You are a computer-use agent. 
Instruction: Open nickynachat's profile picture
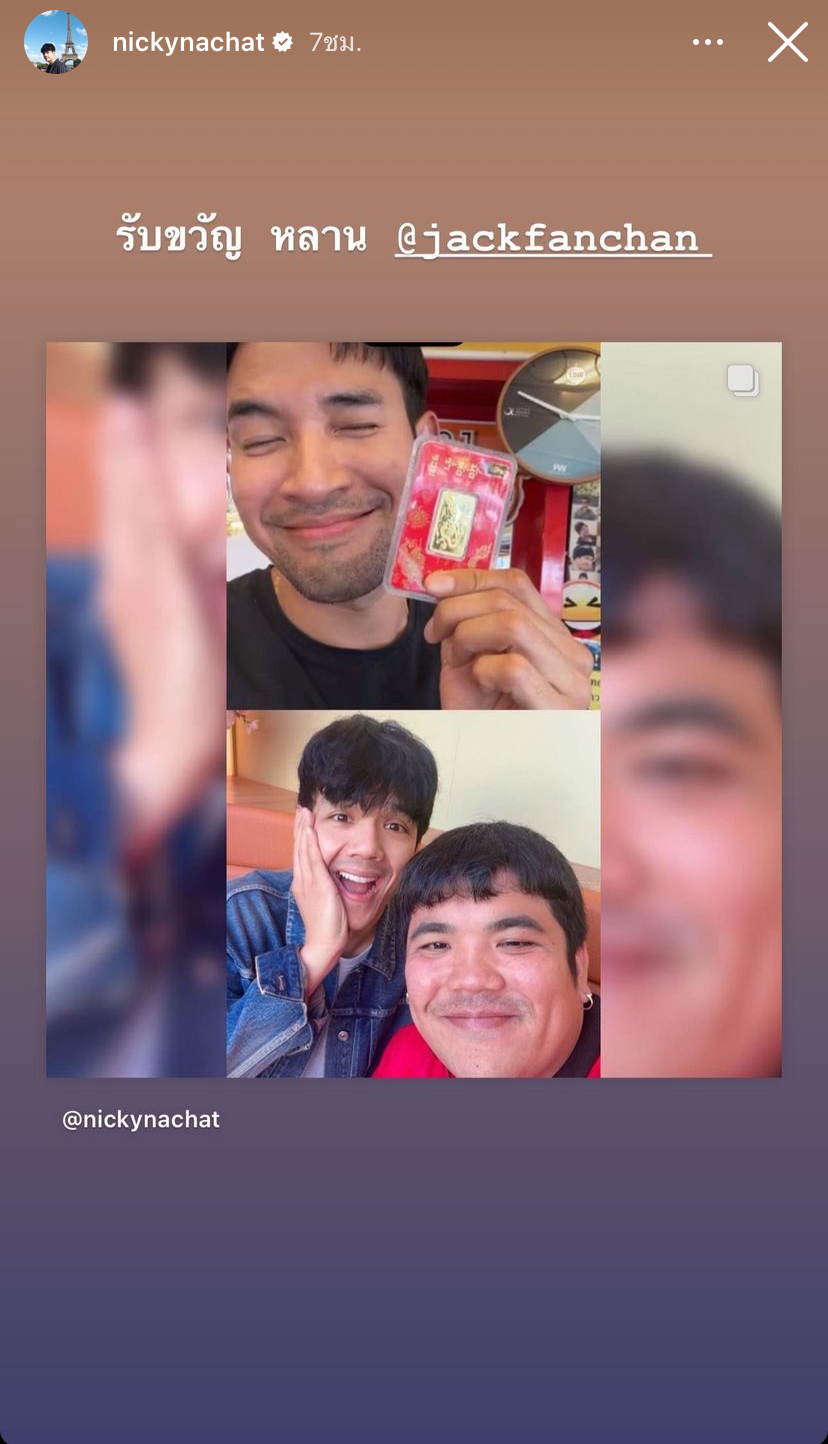(x=55, y=42)
